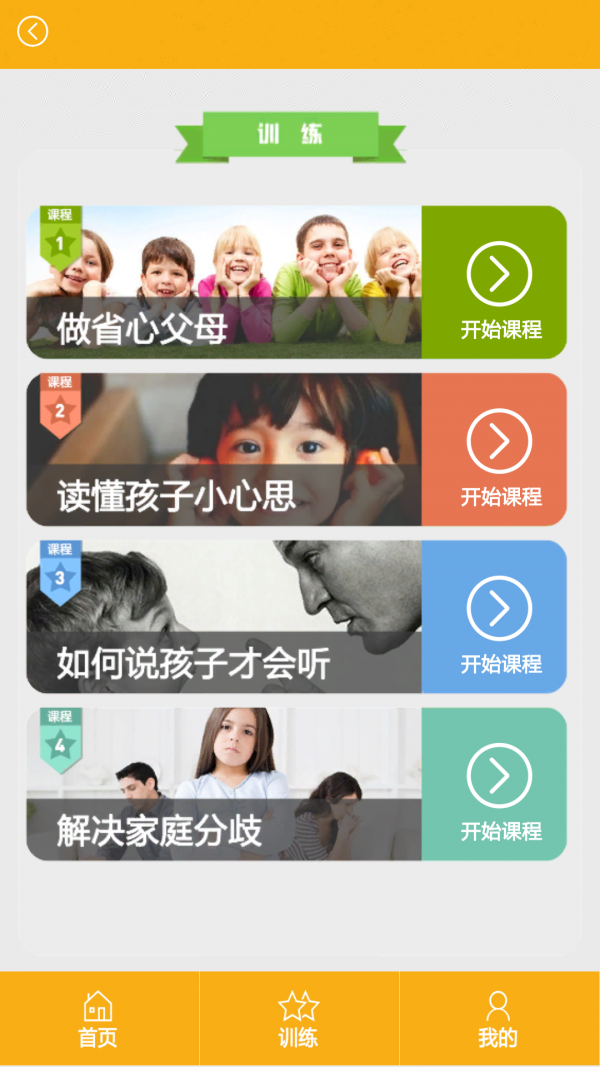Open course 2 读懂孩子小心思 card

[224, 449]
